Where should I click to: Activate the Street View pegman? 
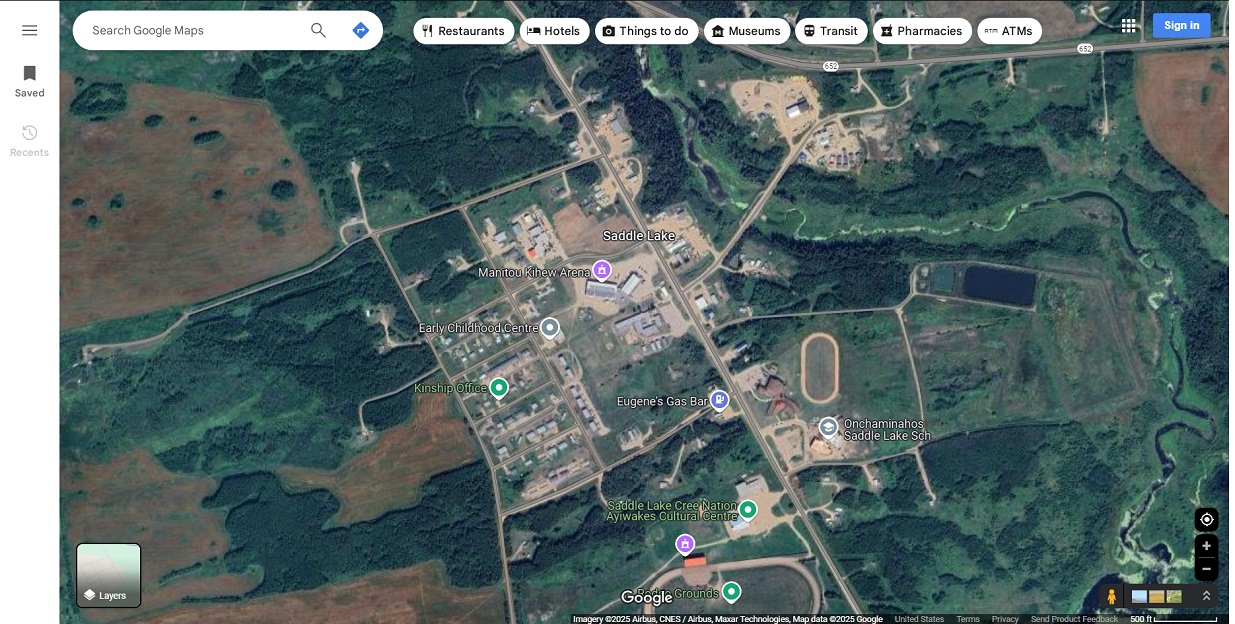click(1111, 596)
